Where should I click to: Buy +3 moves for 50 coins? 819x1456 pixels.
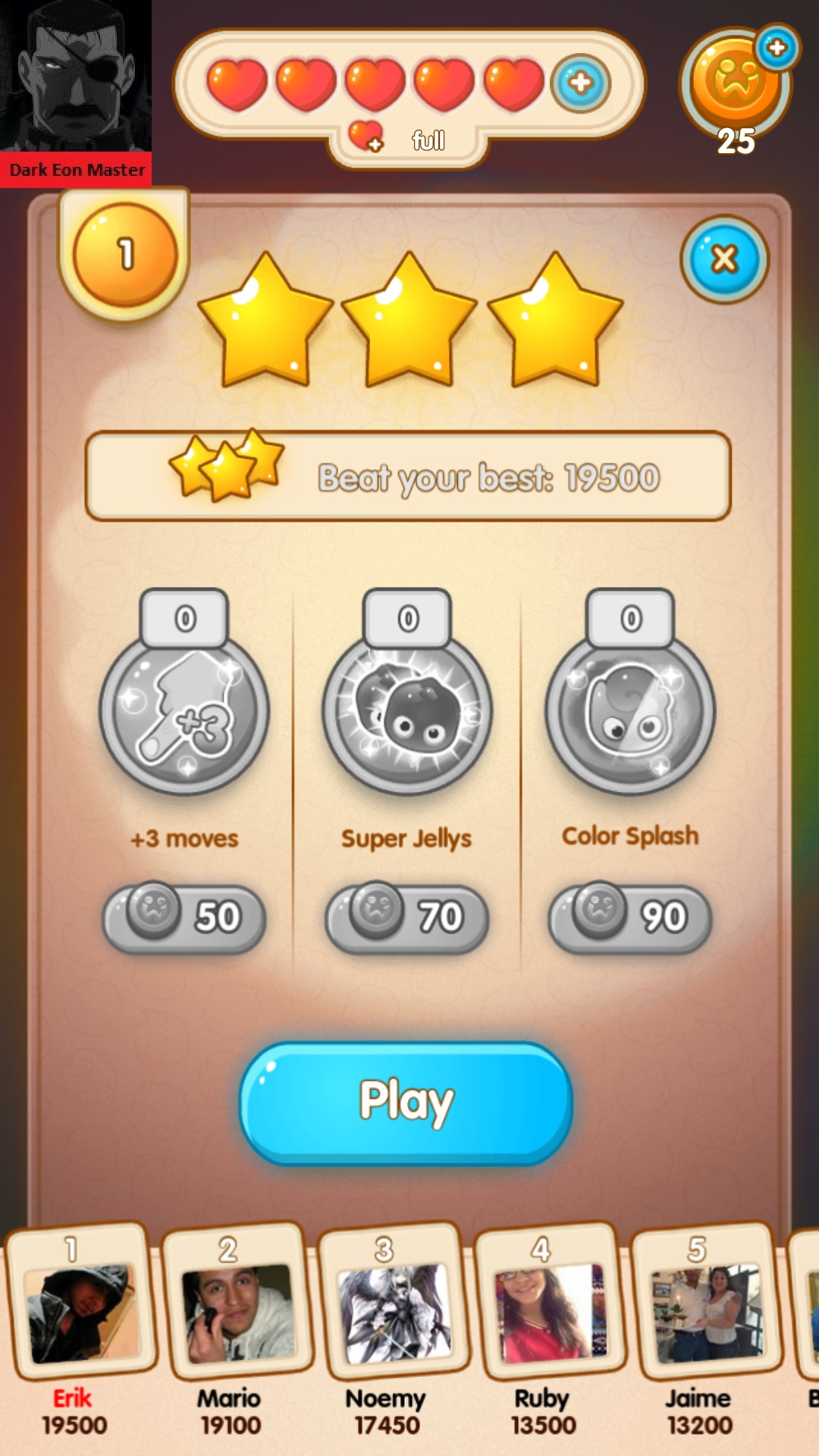tap(184, 916)
